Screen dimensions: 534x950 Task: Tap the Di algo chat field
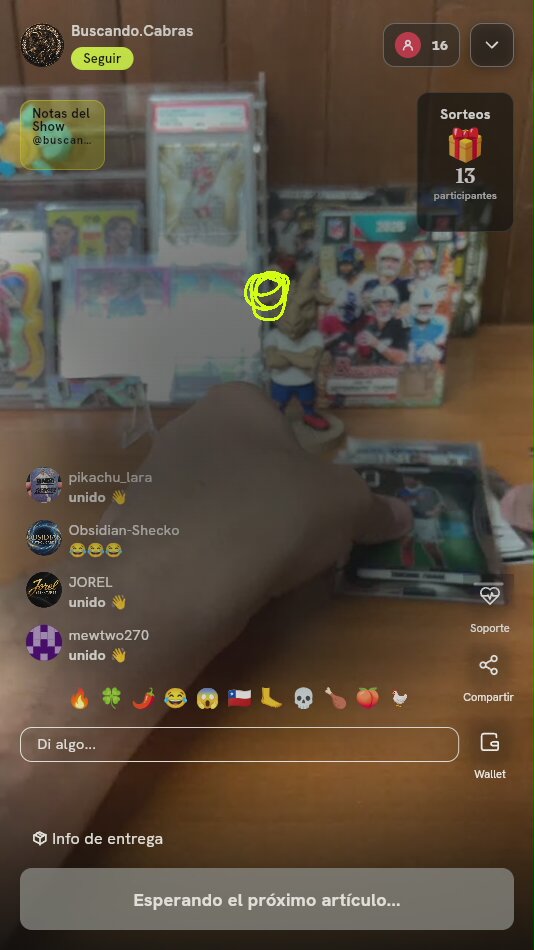239,744
